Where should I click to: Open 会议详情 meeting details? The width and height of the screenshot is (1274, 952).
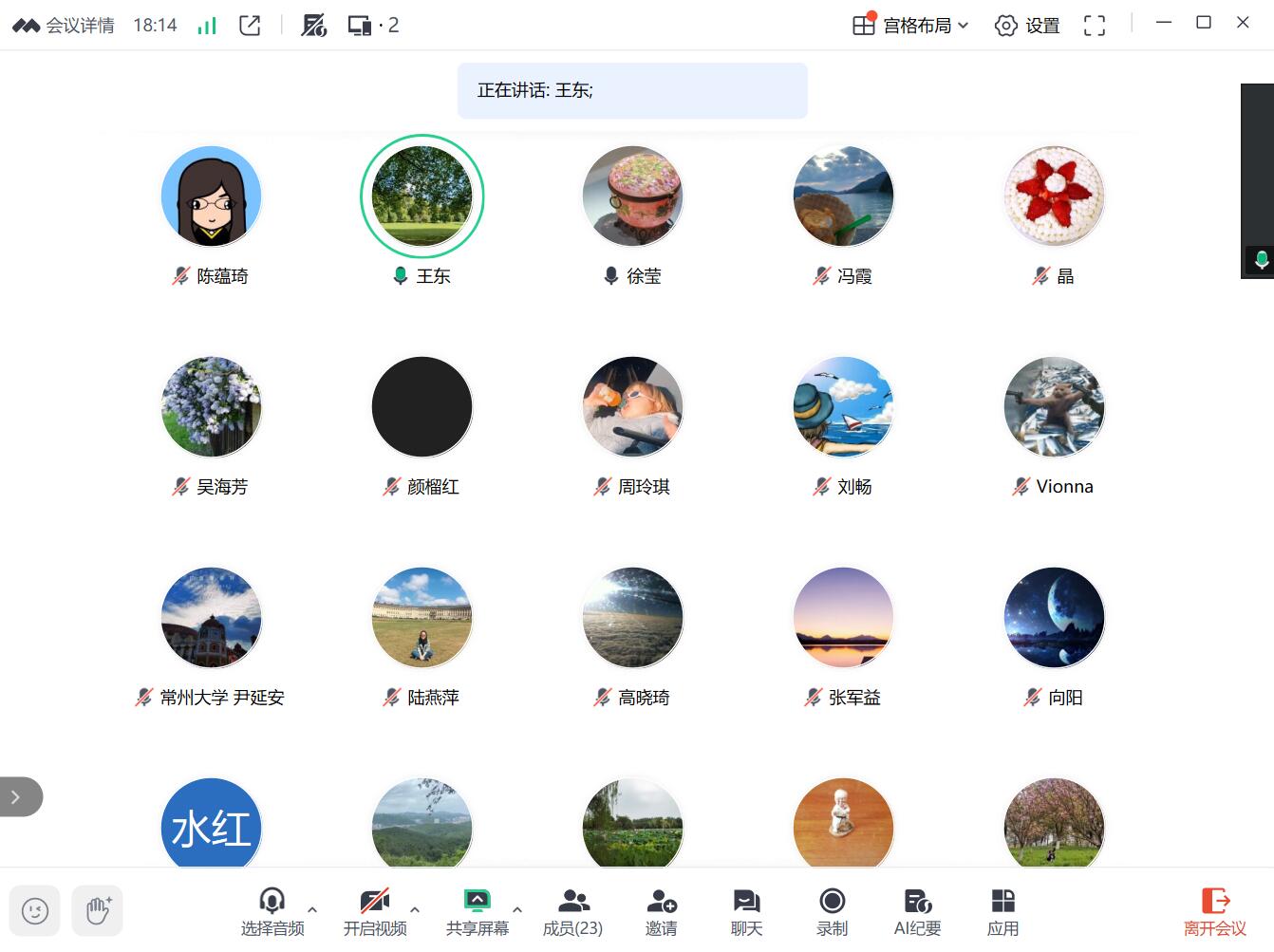point(64,26)
